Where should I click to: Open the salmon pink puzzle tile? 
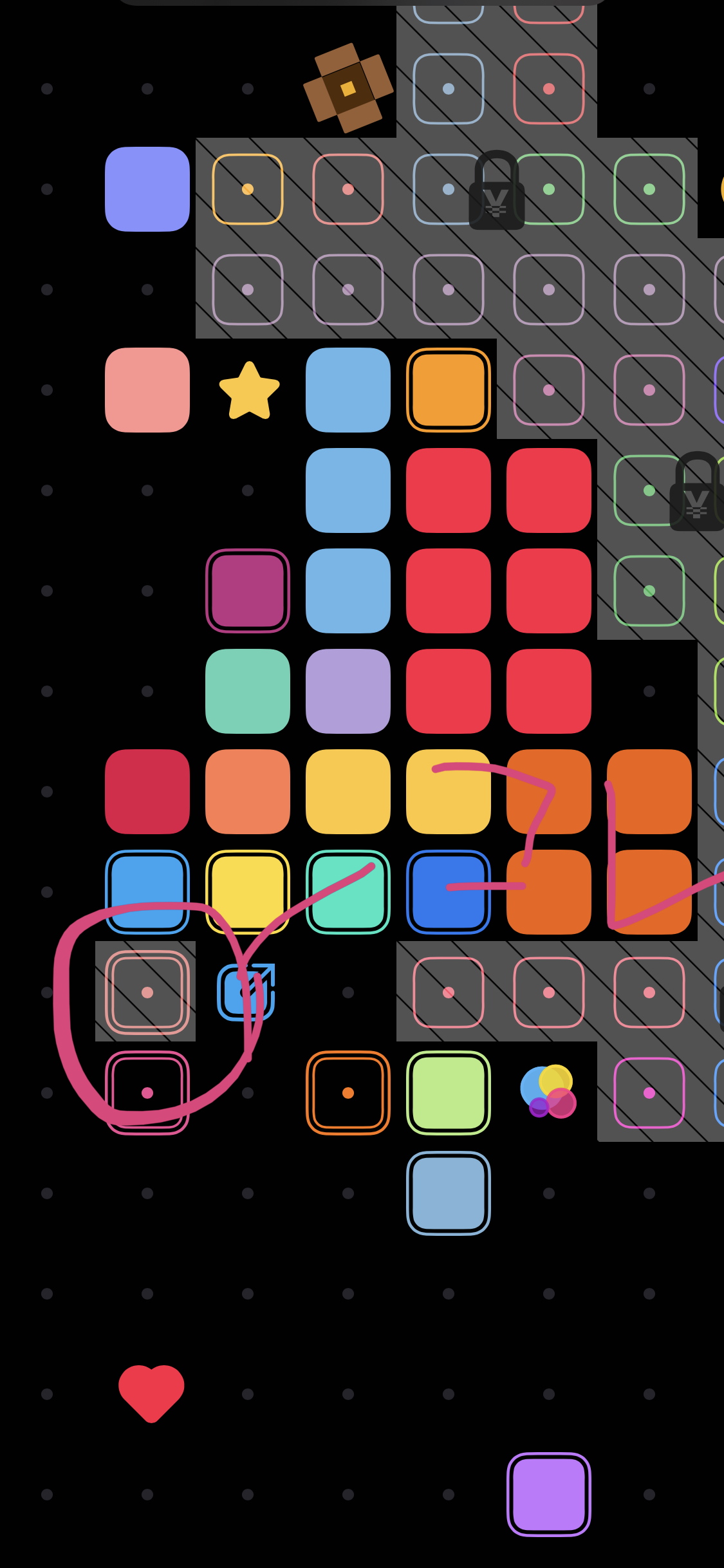pos(147,390)
